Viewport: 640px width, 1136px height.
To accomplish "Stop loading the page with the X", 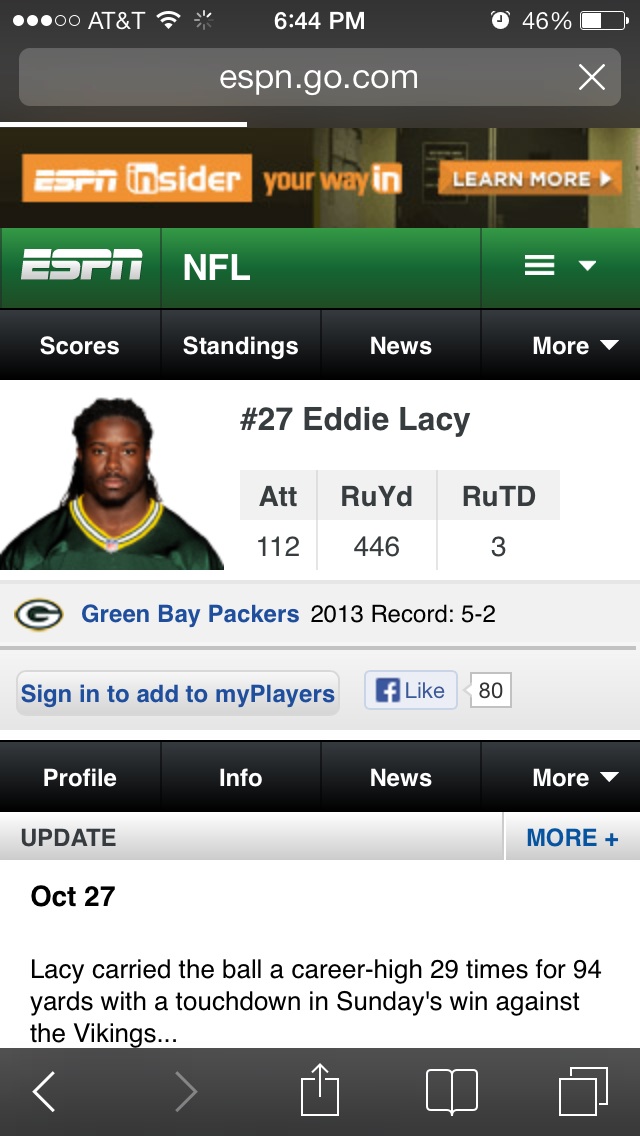I will tap(591, 77).
